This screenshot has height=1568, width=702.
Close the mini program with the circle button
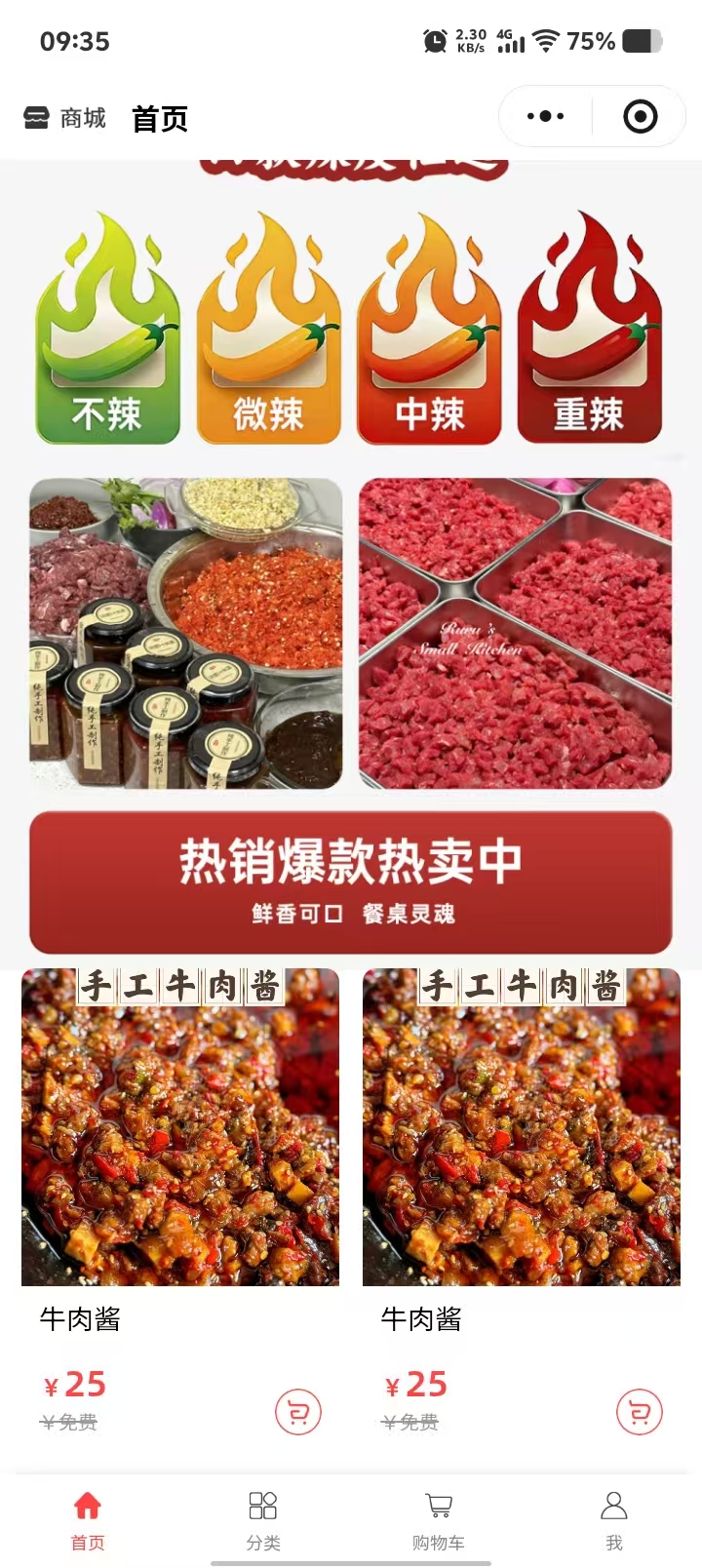[640, 117]
